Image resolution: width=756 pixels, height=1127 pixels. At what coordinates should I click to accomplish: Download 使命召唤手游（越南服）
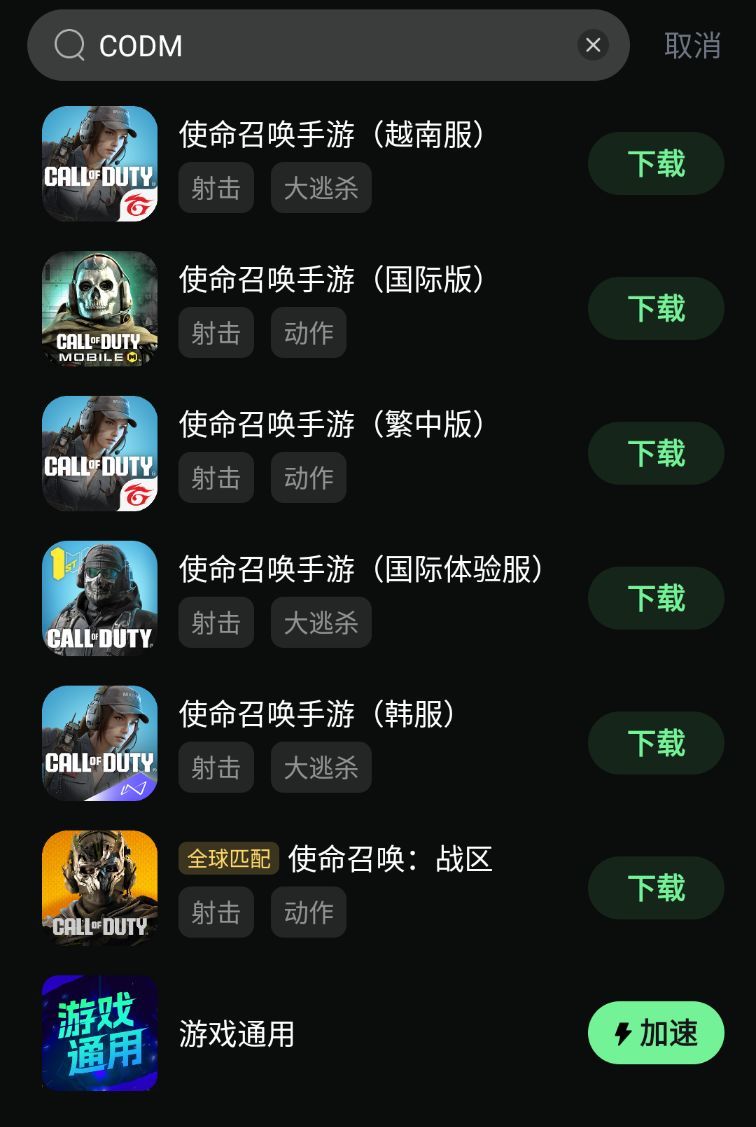pyautogui.click(x=656, y=164)
